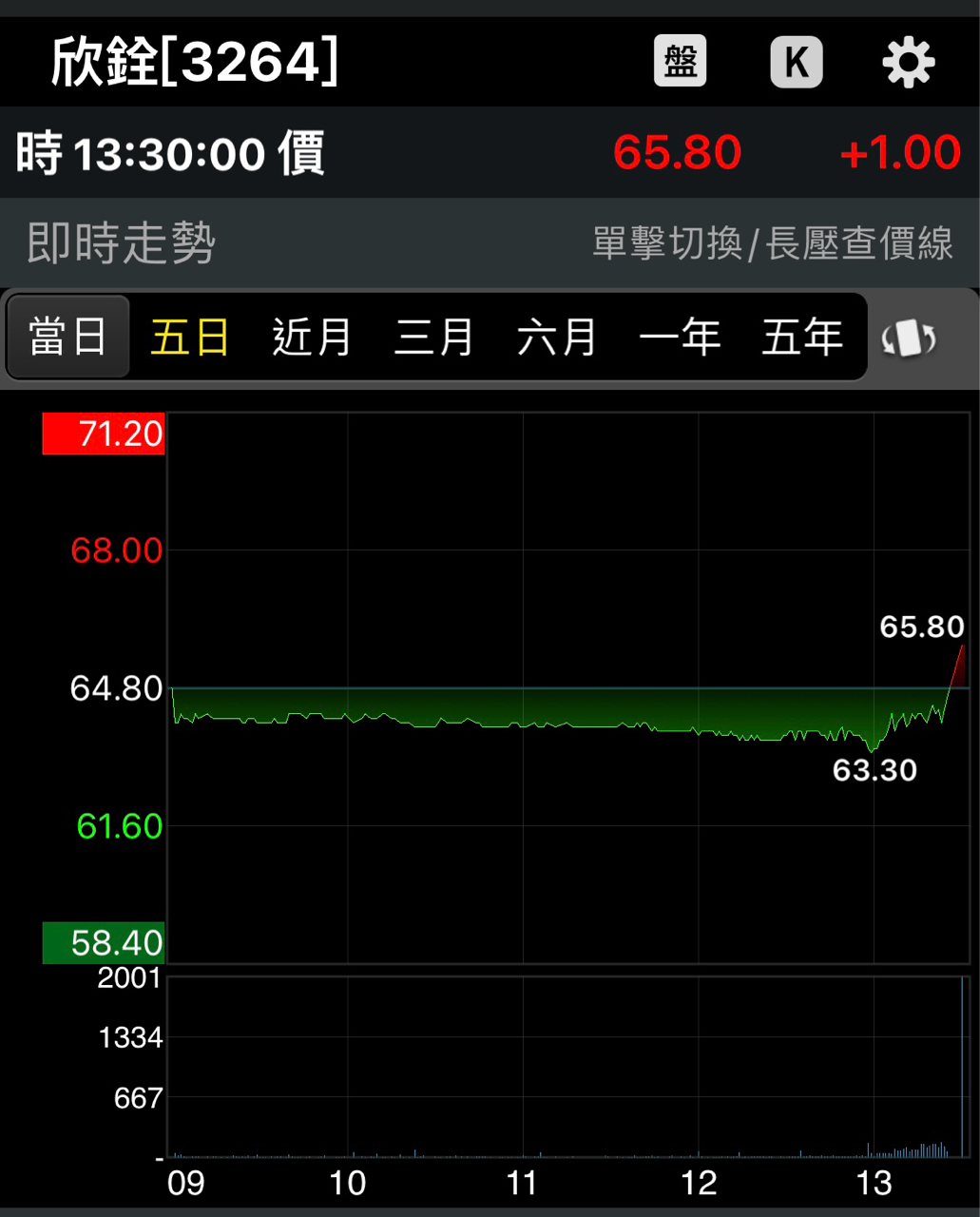Open the 五年 five-year chart
The height and width of the screenshot is (1217, 980).
802,338
